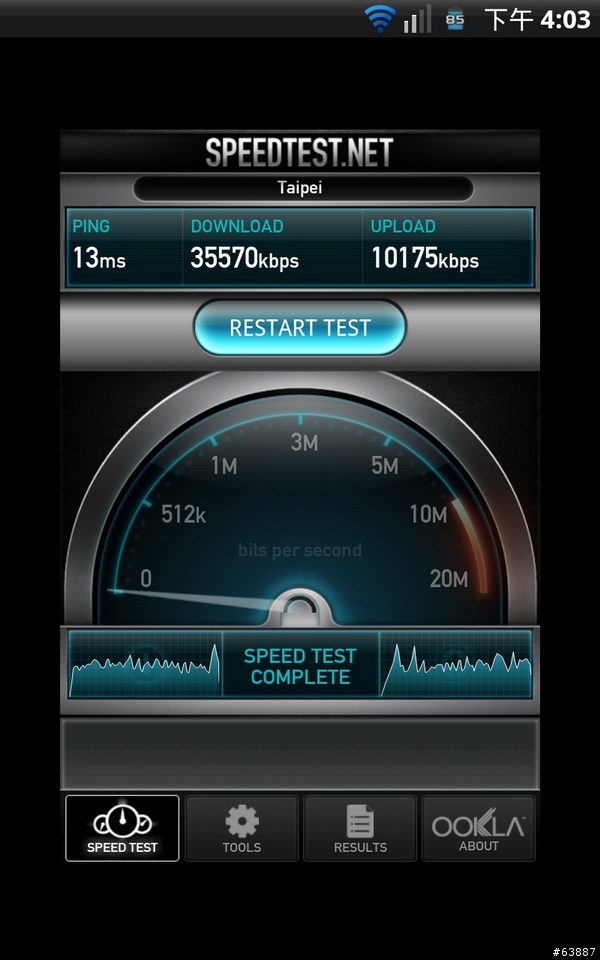This screenshot has width=600, height=960.
Task: Open the Ookla About tab
Action: [x=478, y=828]
